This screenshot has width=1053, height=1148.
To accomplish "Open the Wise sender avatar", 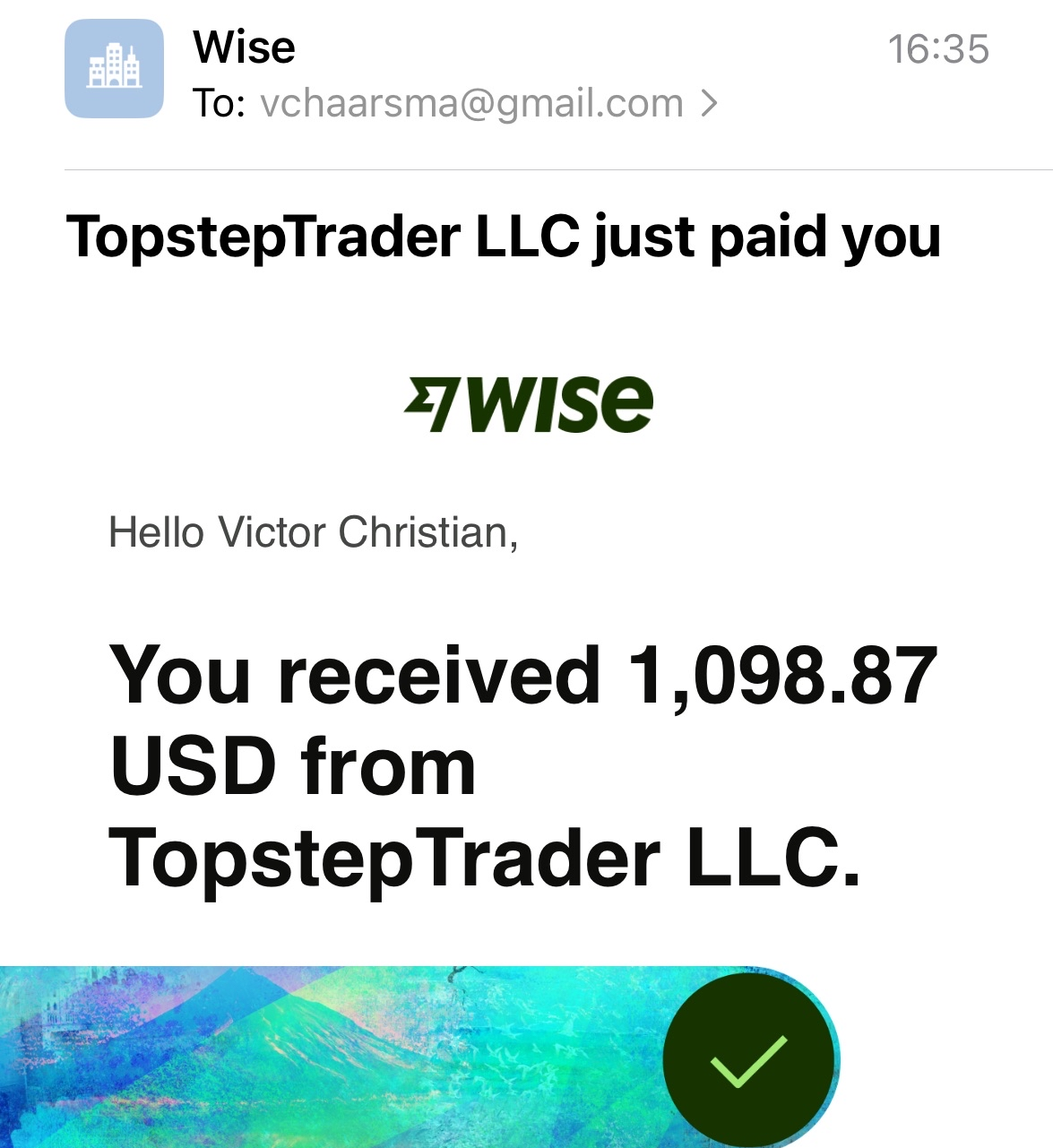I will click(x=114, y=69).
